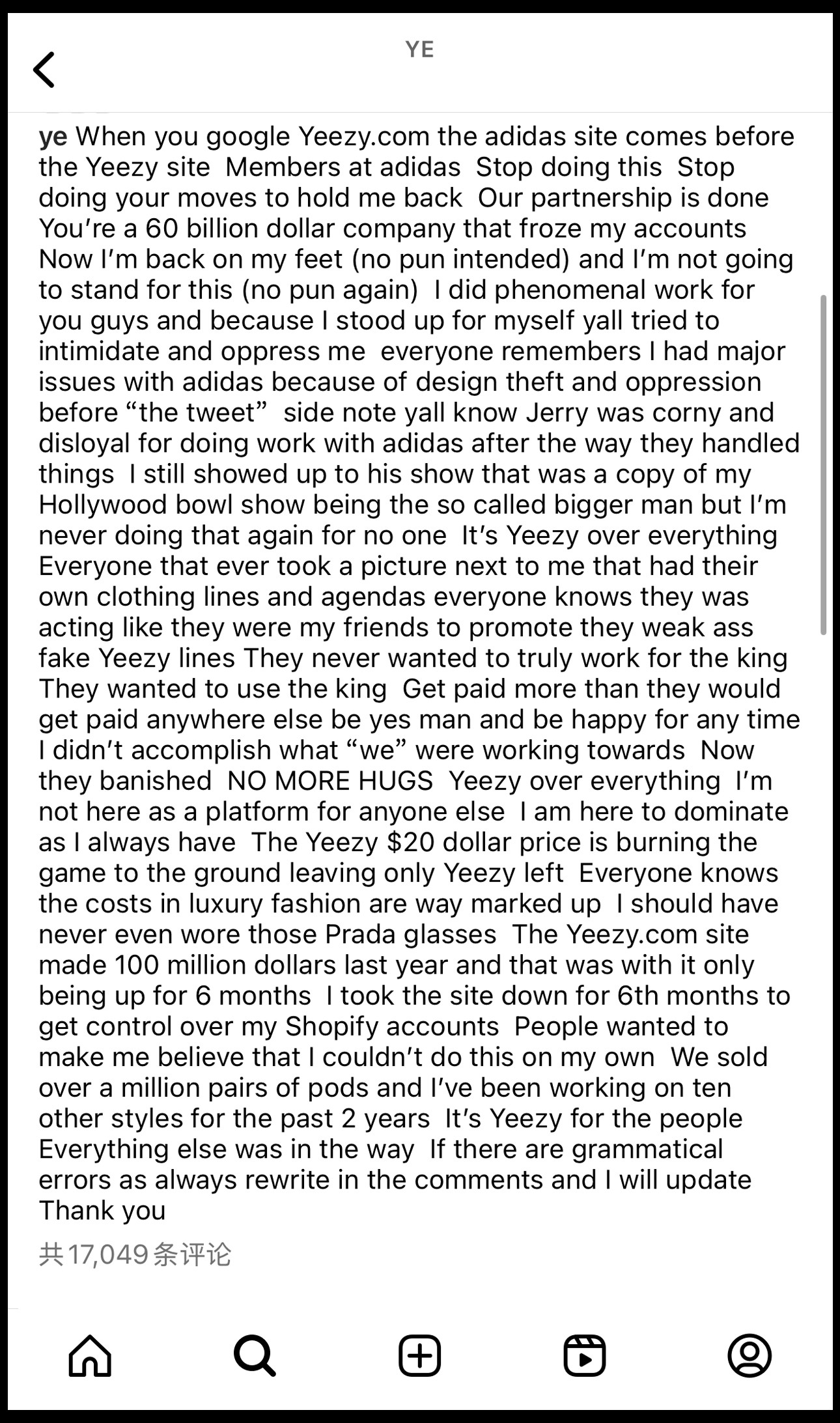Switch to the Reels tab
Viewport: 840px width, 1423px height.
[584, 1355]
